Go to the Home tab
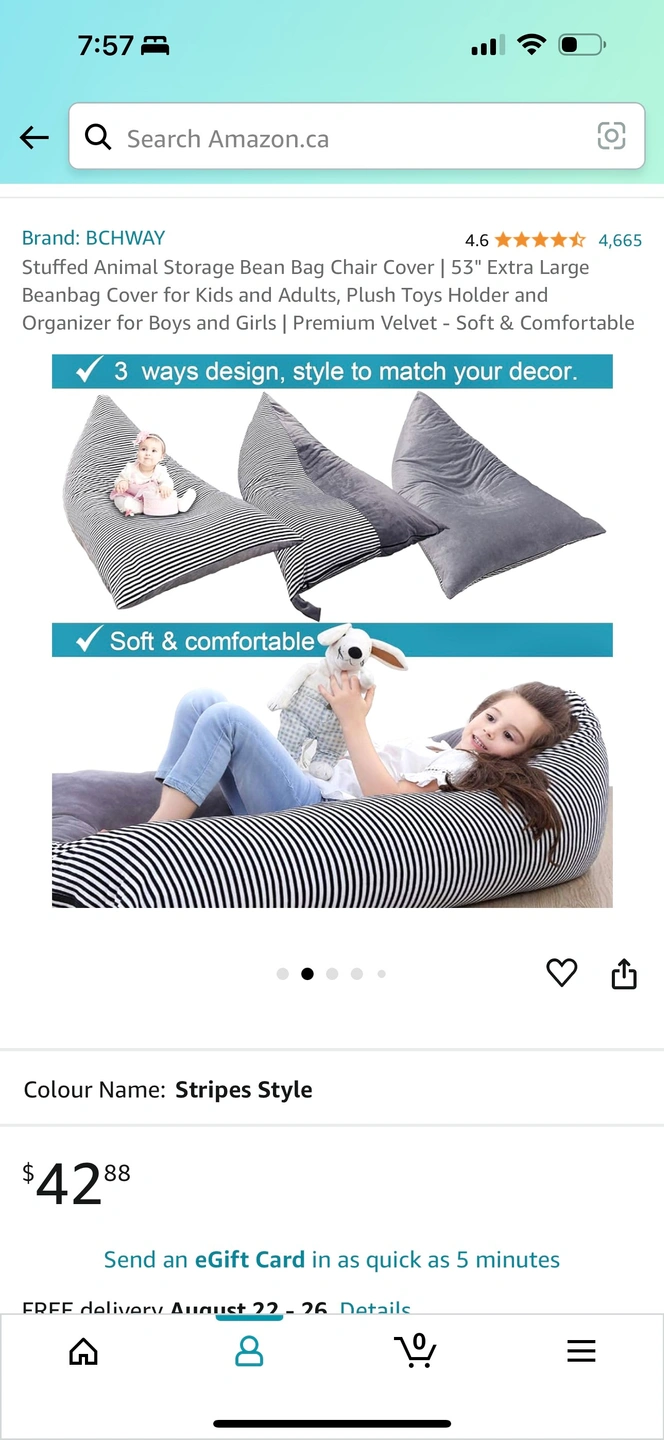 83,1352
